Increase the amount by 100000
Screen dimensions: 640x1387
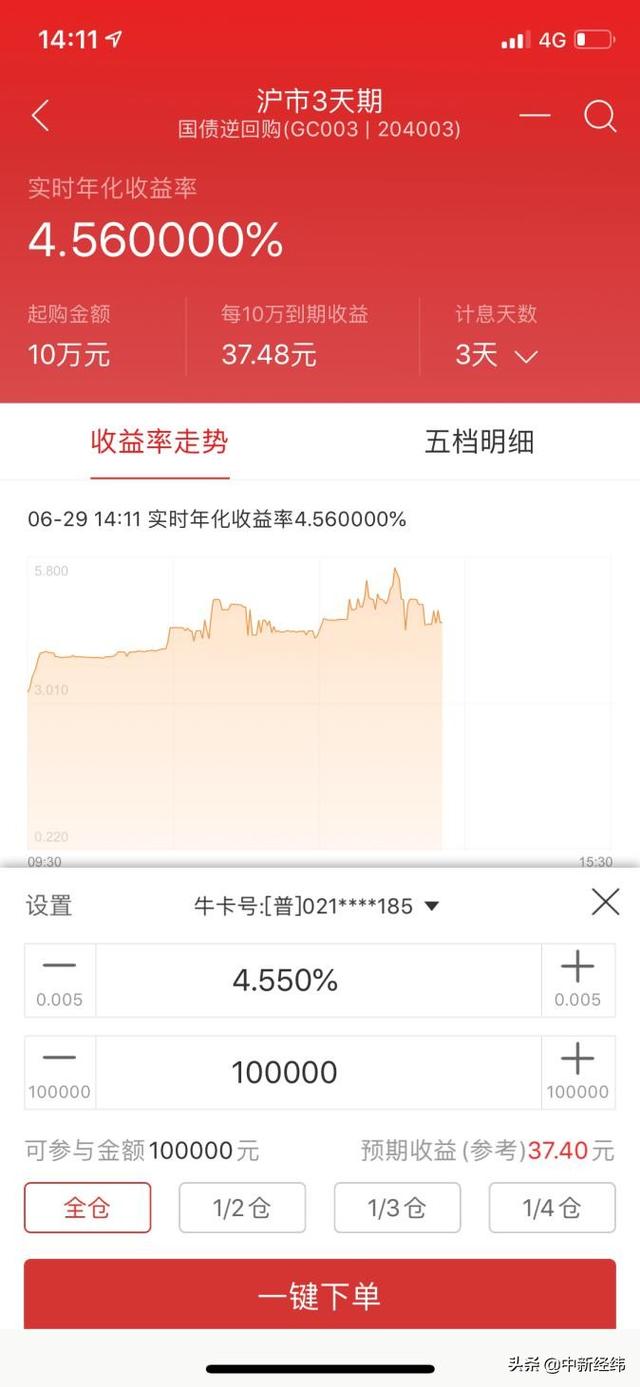[578, 1072]
